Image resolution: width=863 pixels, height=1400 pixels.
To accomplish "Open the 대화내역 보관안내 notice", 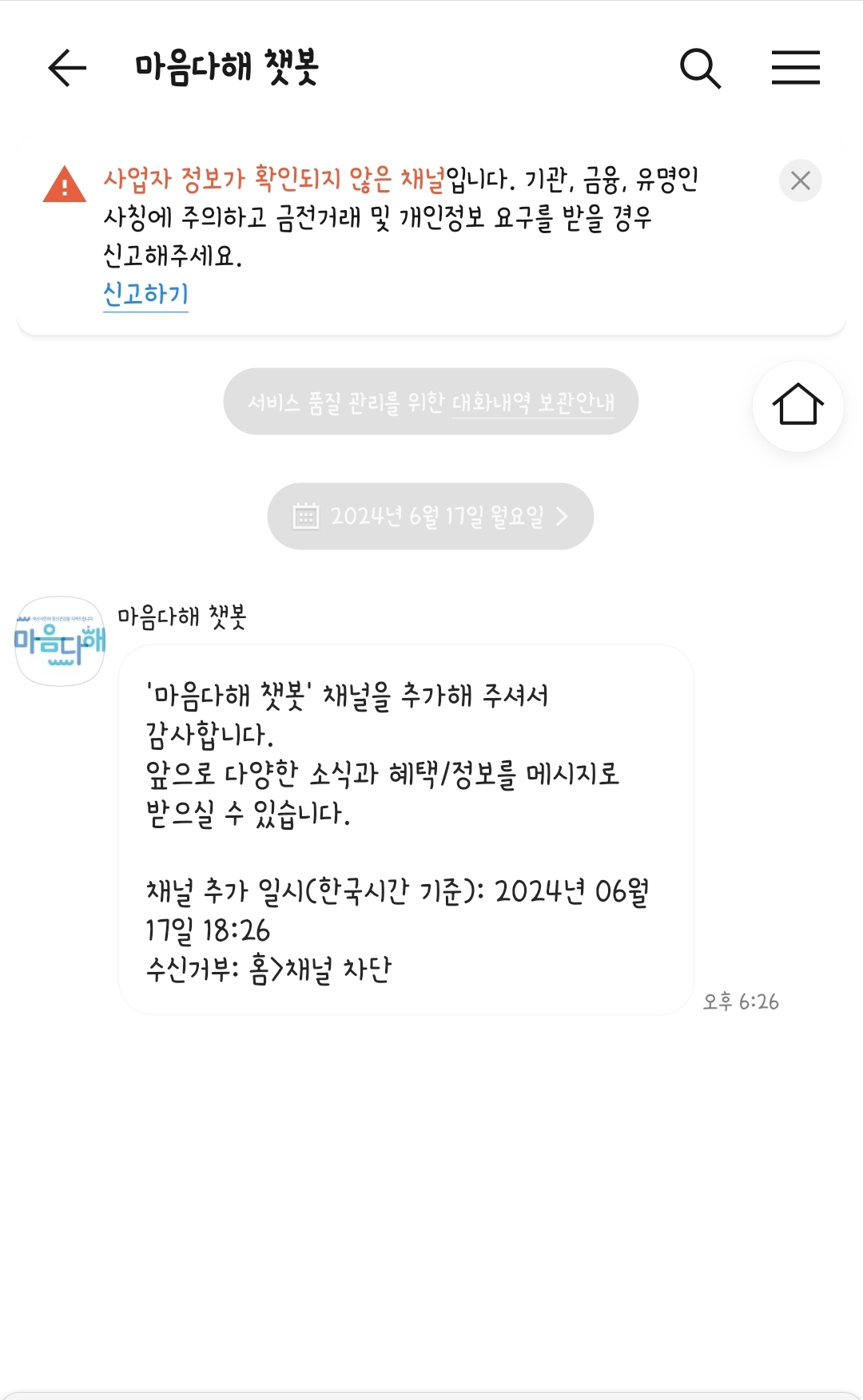I will pos(533,403).
